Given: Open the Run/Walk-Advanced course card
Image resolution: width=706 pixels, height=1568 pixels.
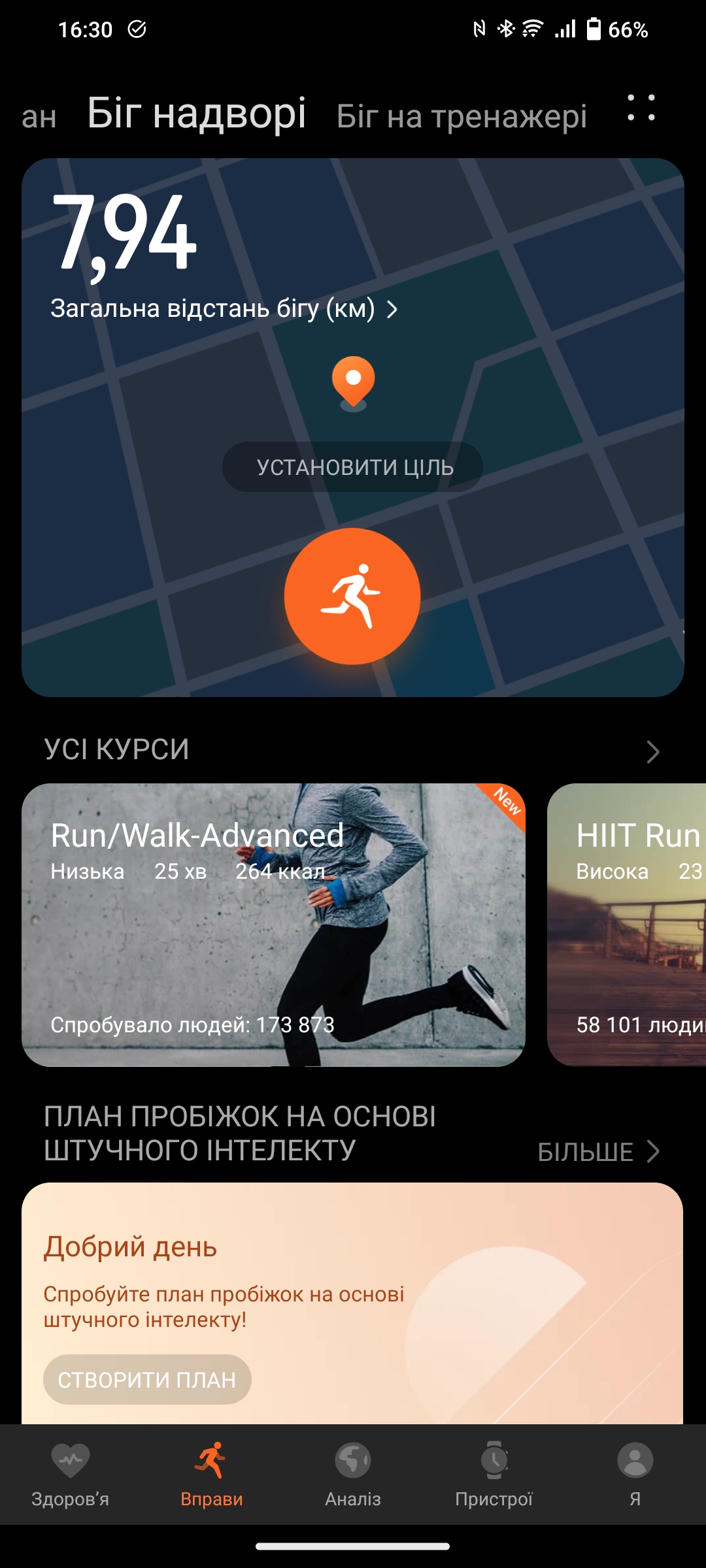Looking at the screenshot, I should click(x=273, y=924).
